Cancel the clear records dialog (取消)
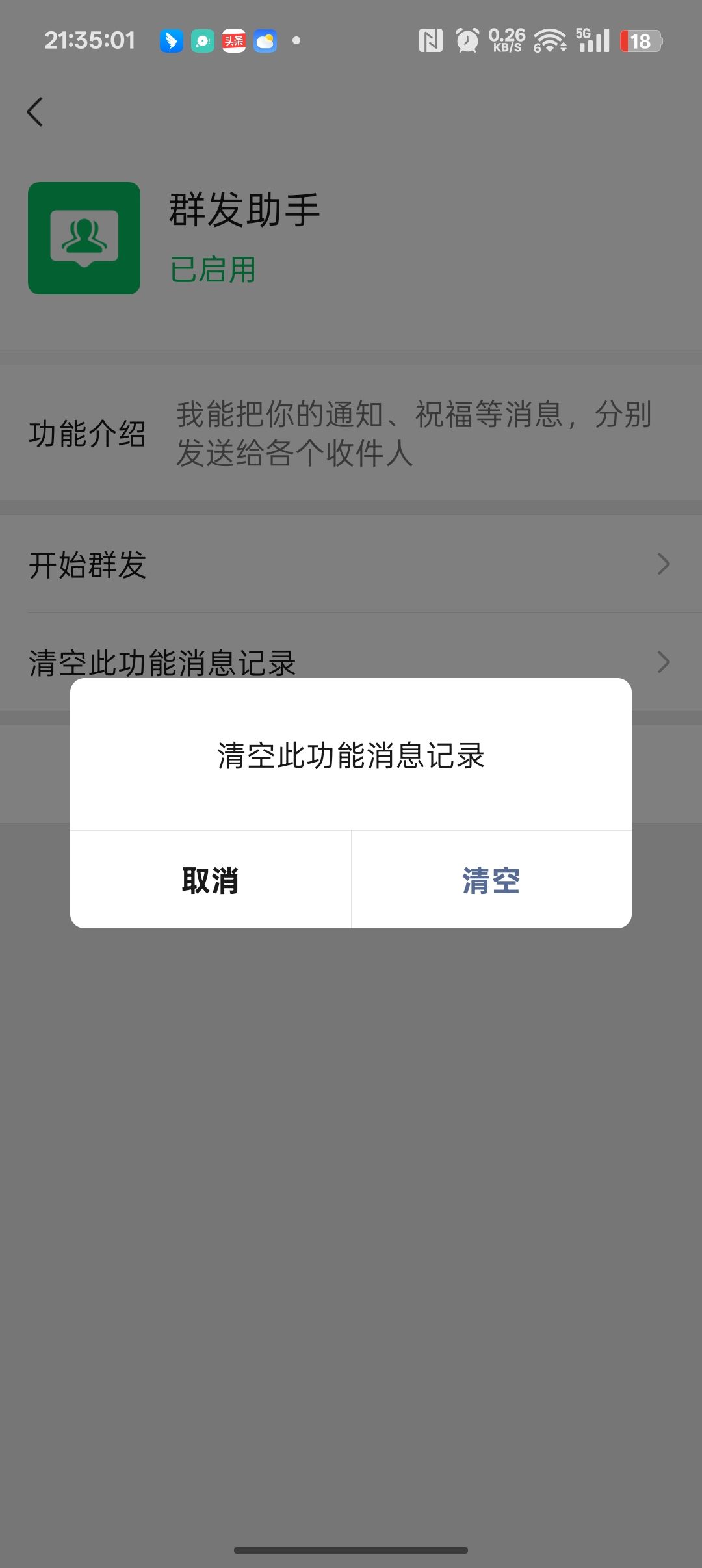 pyautogui.click(x=210, y=880)
